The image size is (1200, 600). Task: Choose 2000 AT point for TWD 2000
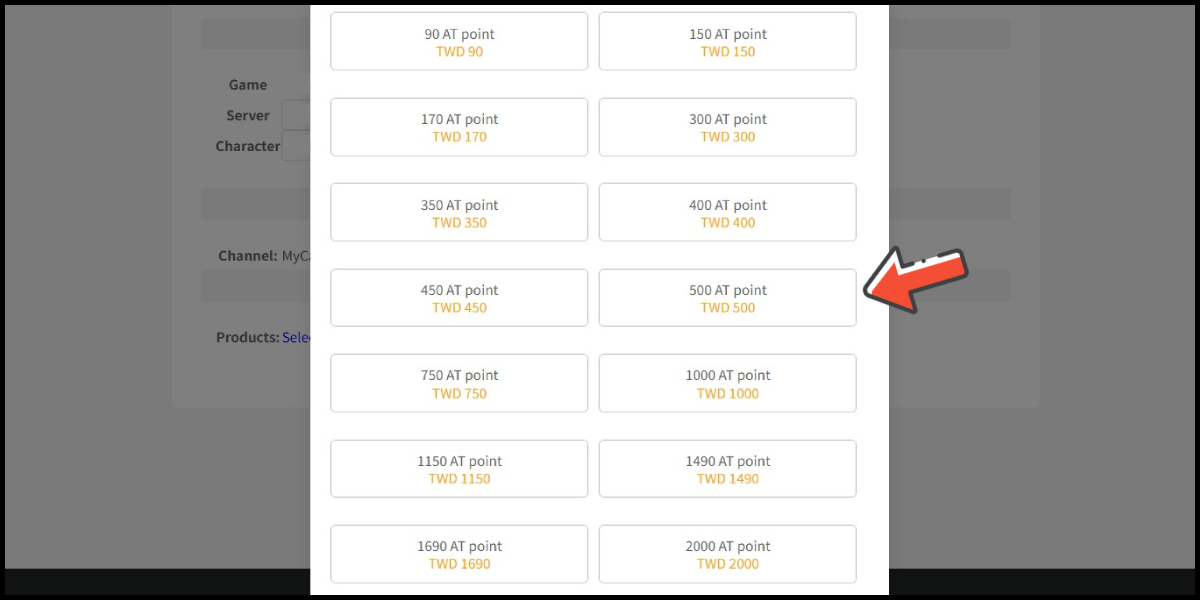coord(727,554)
